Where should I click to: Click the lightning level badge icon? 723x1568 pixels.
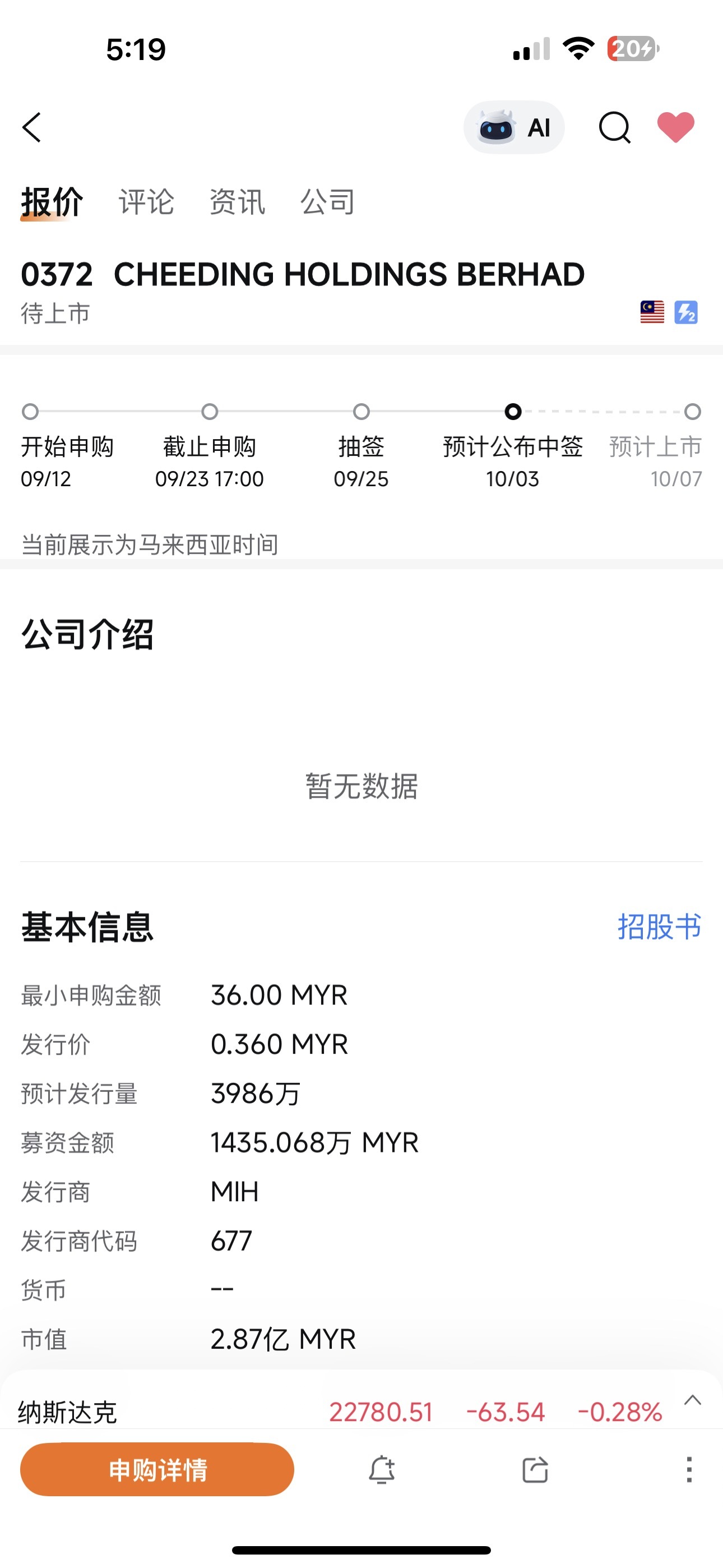[x=686, y=312]
